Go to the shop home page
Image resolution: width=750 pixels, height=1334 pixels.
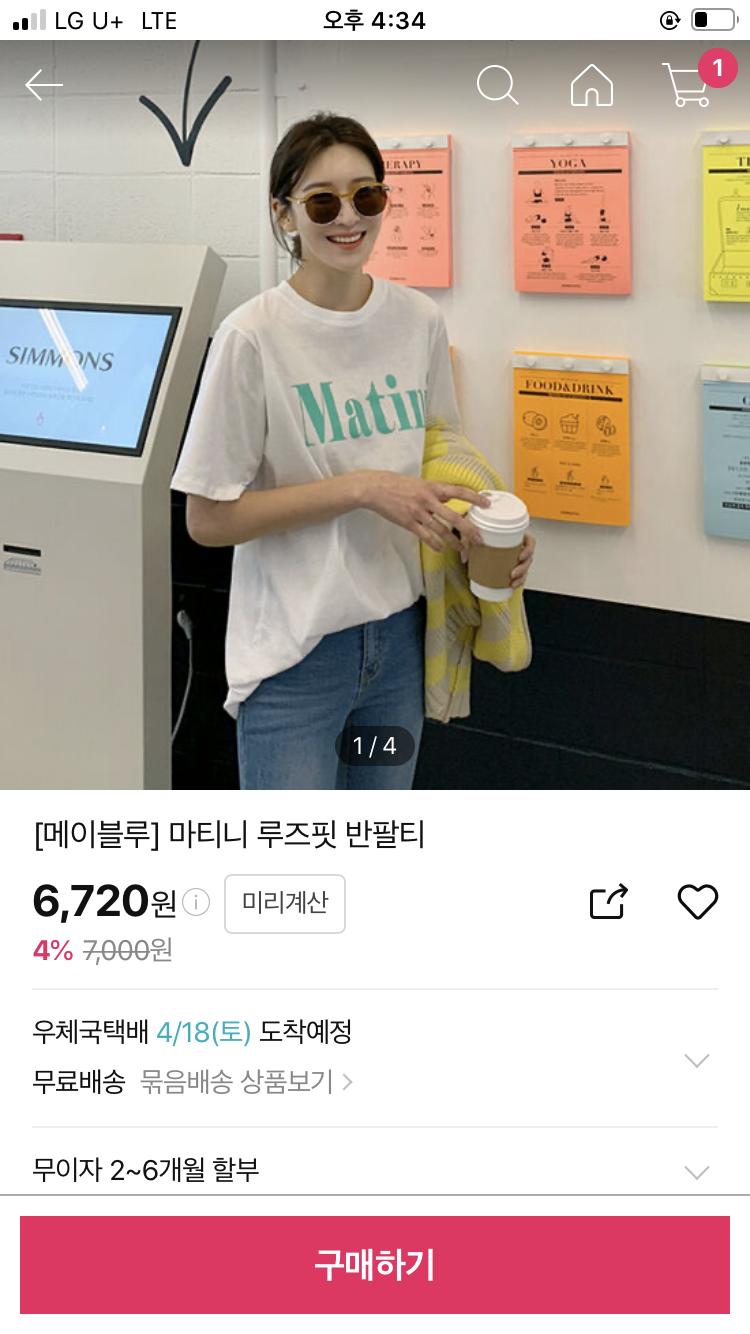click(x=591, y=85)
